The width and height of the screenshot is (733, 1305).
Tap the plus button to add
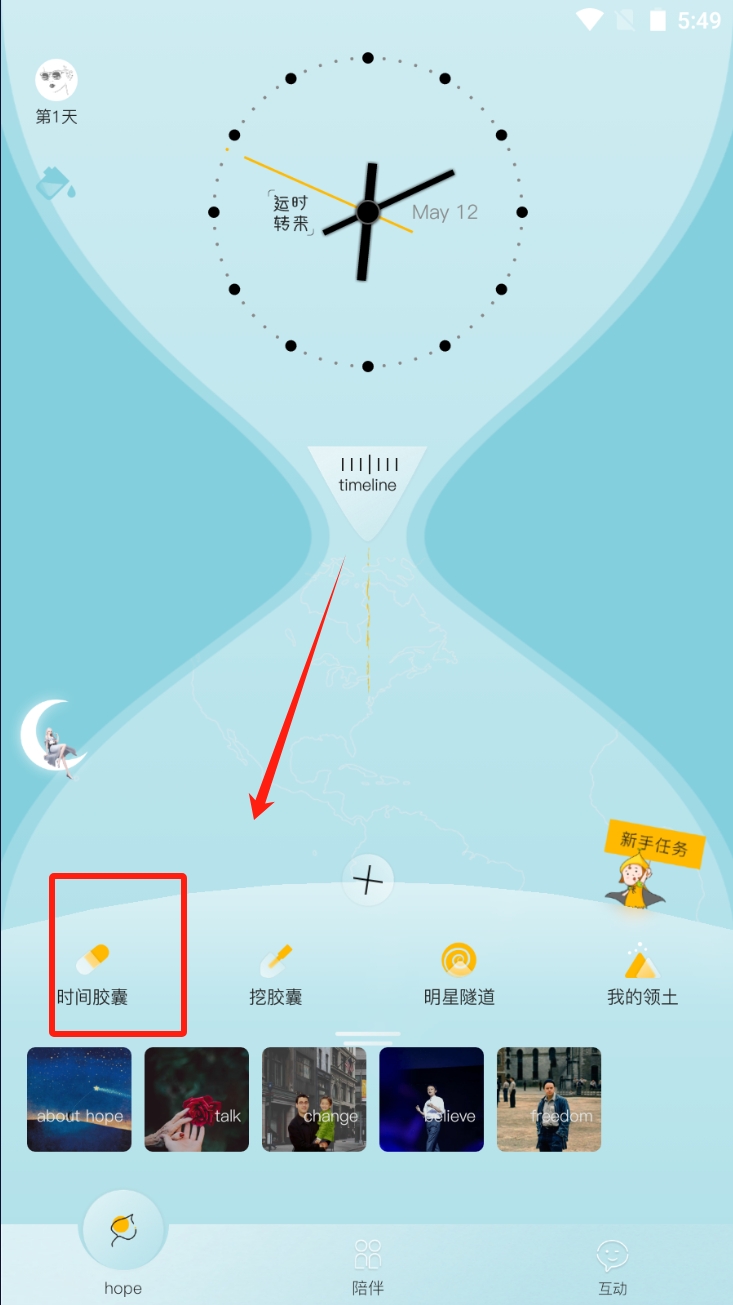[x=368, y=881]
